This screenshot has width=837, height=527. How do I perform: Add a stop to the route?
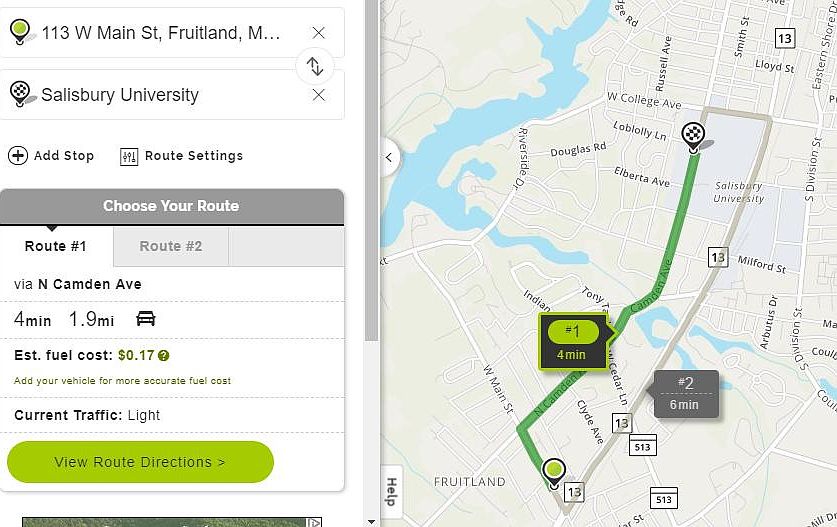51,156
